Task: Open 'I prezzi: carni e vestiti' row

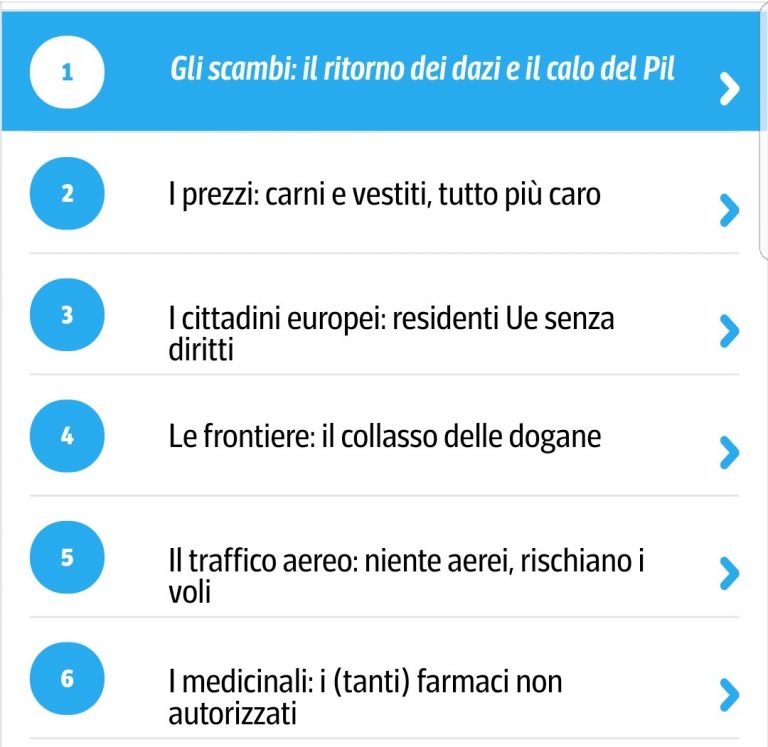Action: (384, 193)
